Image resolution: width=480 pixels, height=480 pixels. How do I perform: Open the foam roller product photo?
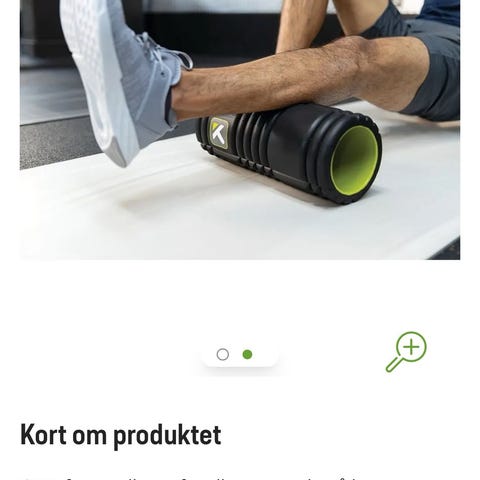pos(240,130)
